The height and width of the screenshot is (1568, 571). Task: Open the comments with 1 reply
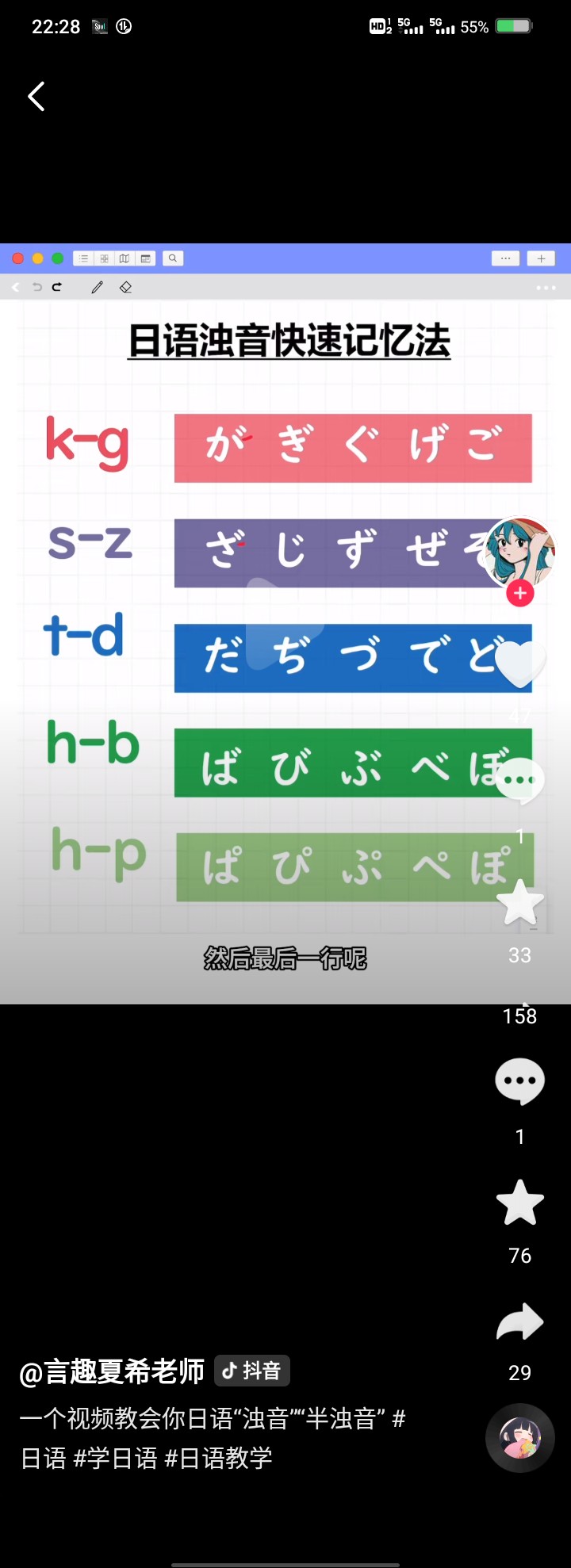519,1080
